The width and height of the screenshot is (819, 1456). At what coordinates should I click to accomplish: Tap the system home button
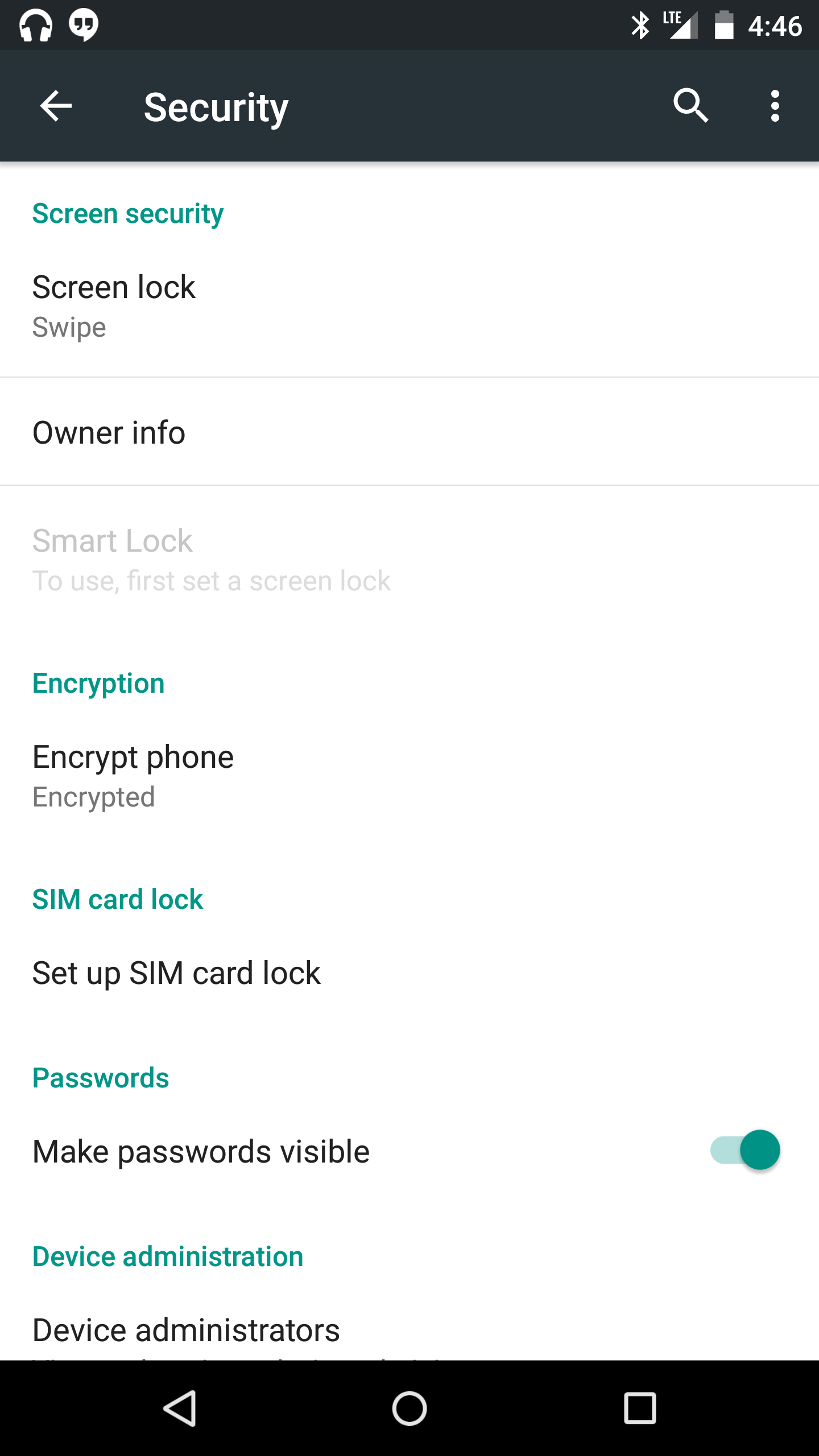click(x=409, y=1408)
